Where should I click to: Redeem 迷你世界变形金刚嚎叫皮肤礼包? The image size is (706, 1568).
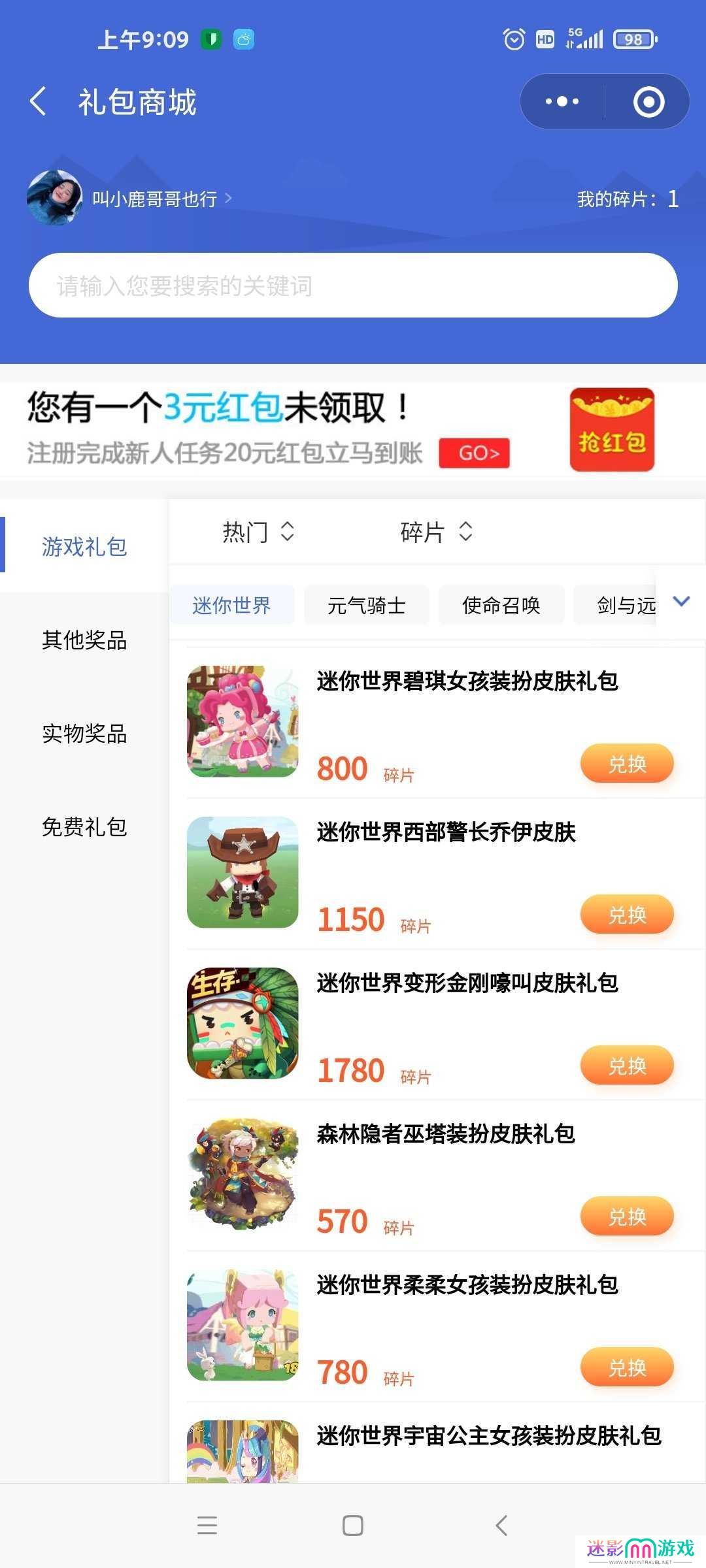point(626,1065)
